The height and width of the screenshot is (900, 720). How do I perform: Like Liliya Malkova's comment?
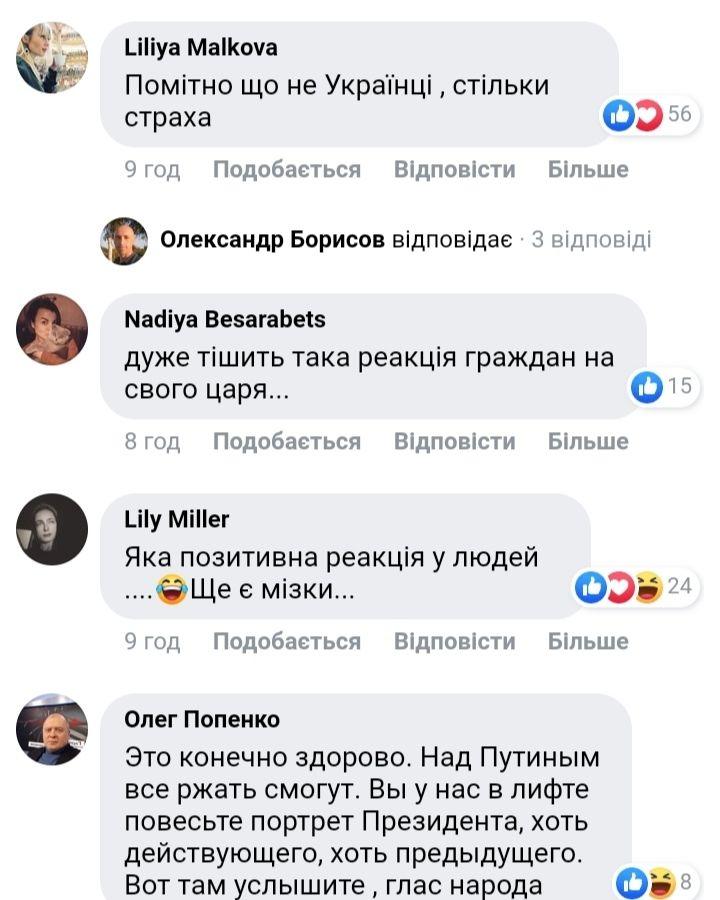pyautogui.click(x=286, y=170)
